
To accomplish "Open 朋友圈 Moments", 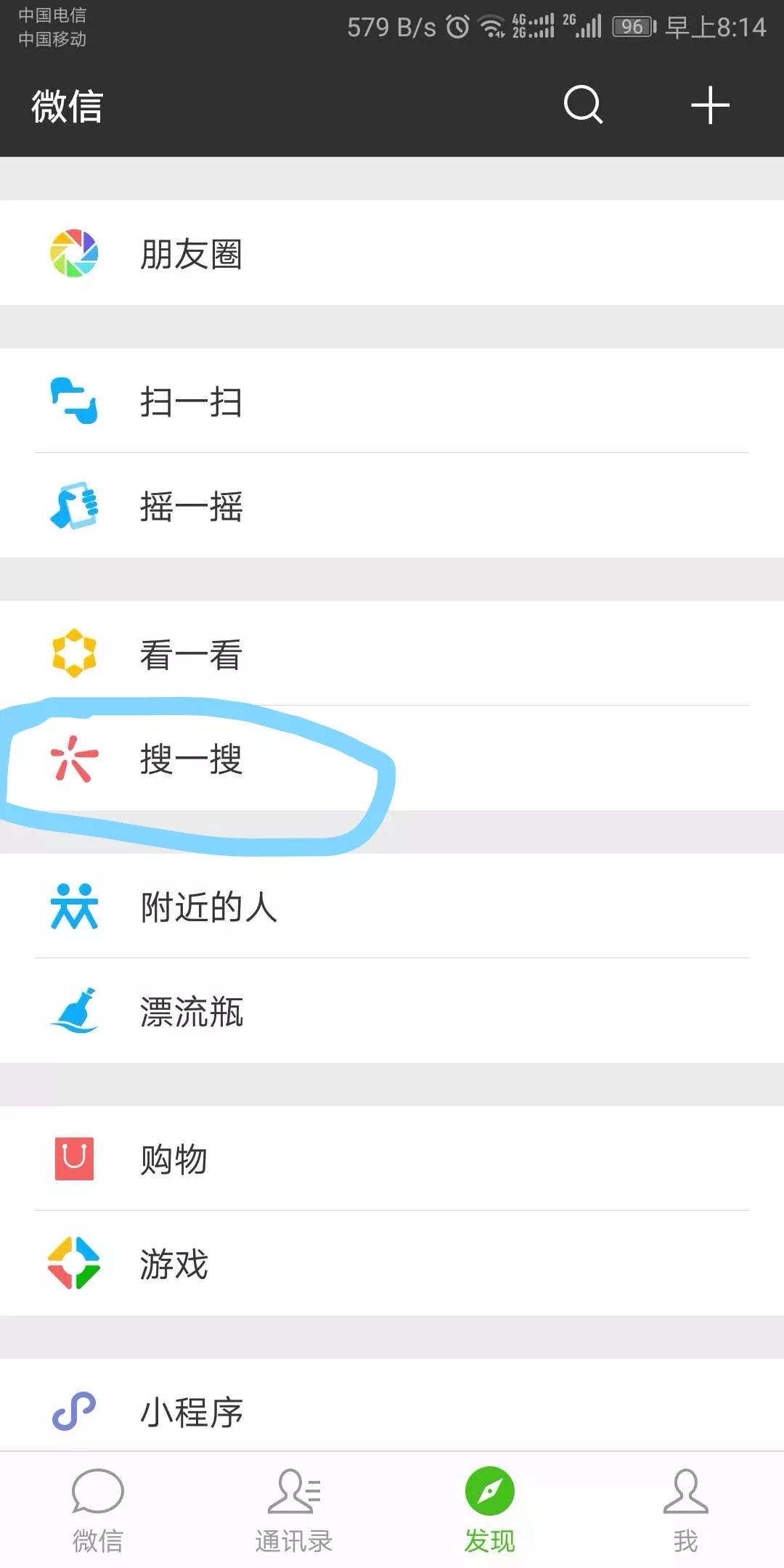I will pyautogui.click(x=392, y=253).
